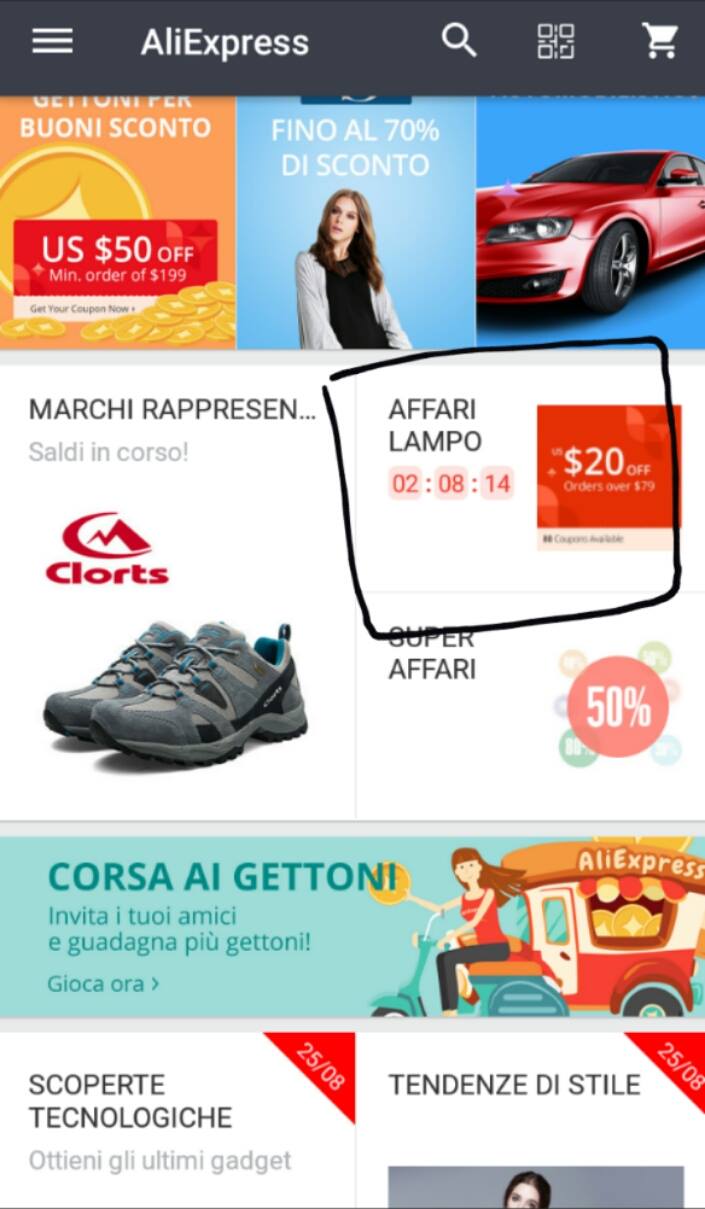Open the QR code scanner
This screenshot has height=1209, width=705.
556,41
